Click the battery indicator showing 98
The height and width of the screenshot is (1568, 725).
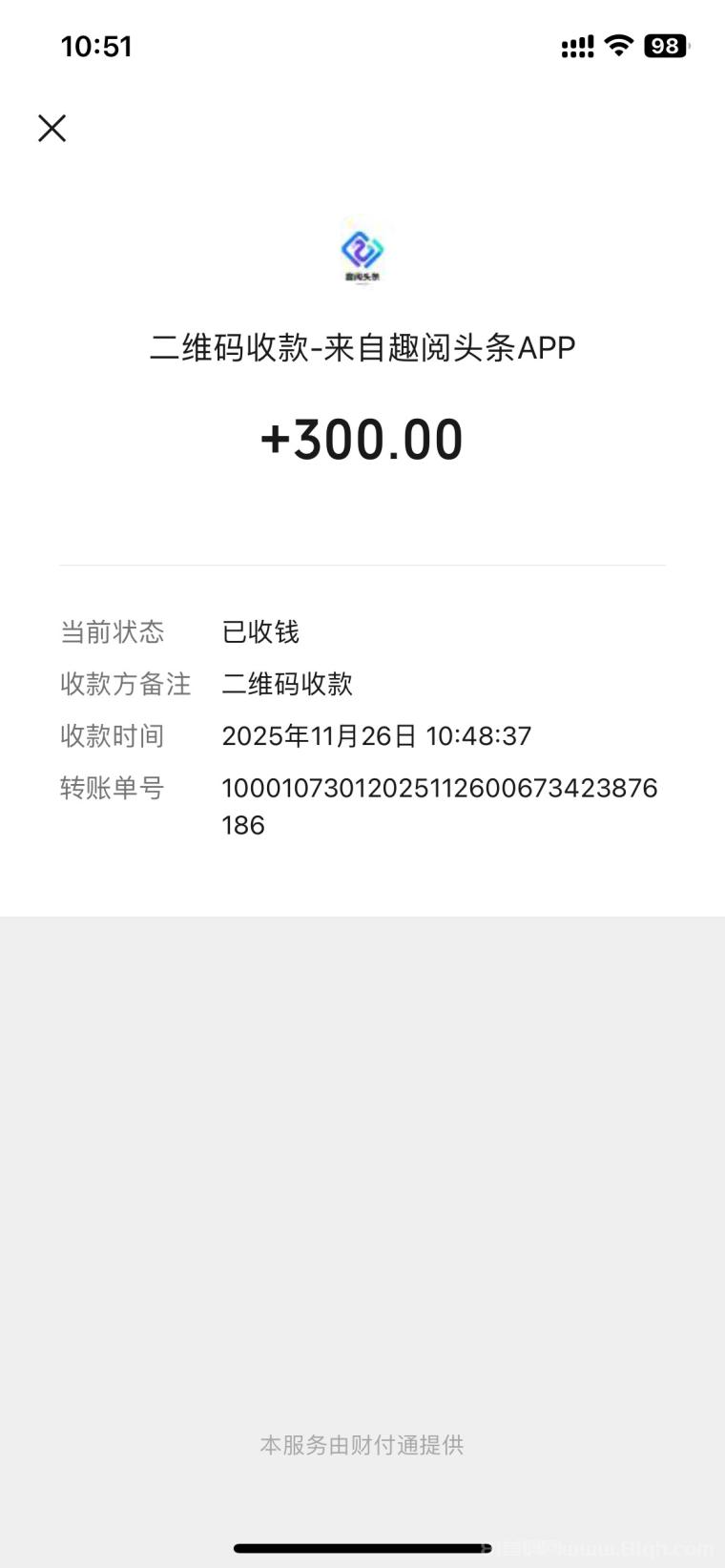[x=665, y=45]
